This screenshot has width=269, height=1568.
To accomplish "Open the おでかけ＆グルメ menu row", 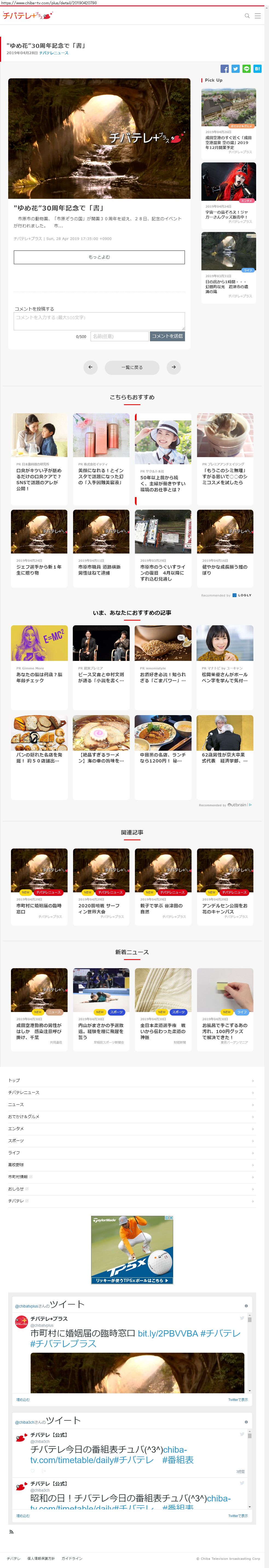I will coord(24,1116).
